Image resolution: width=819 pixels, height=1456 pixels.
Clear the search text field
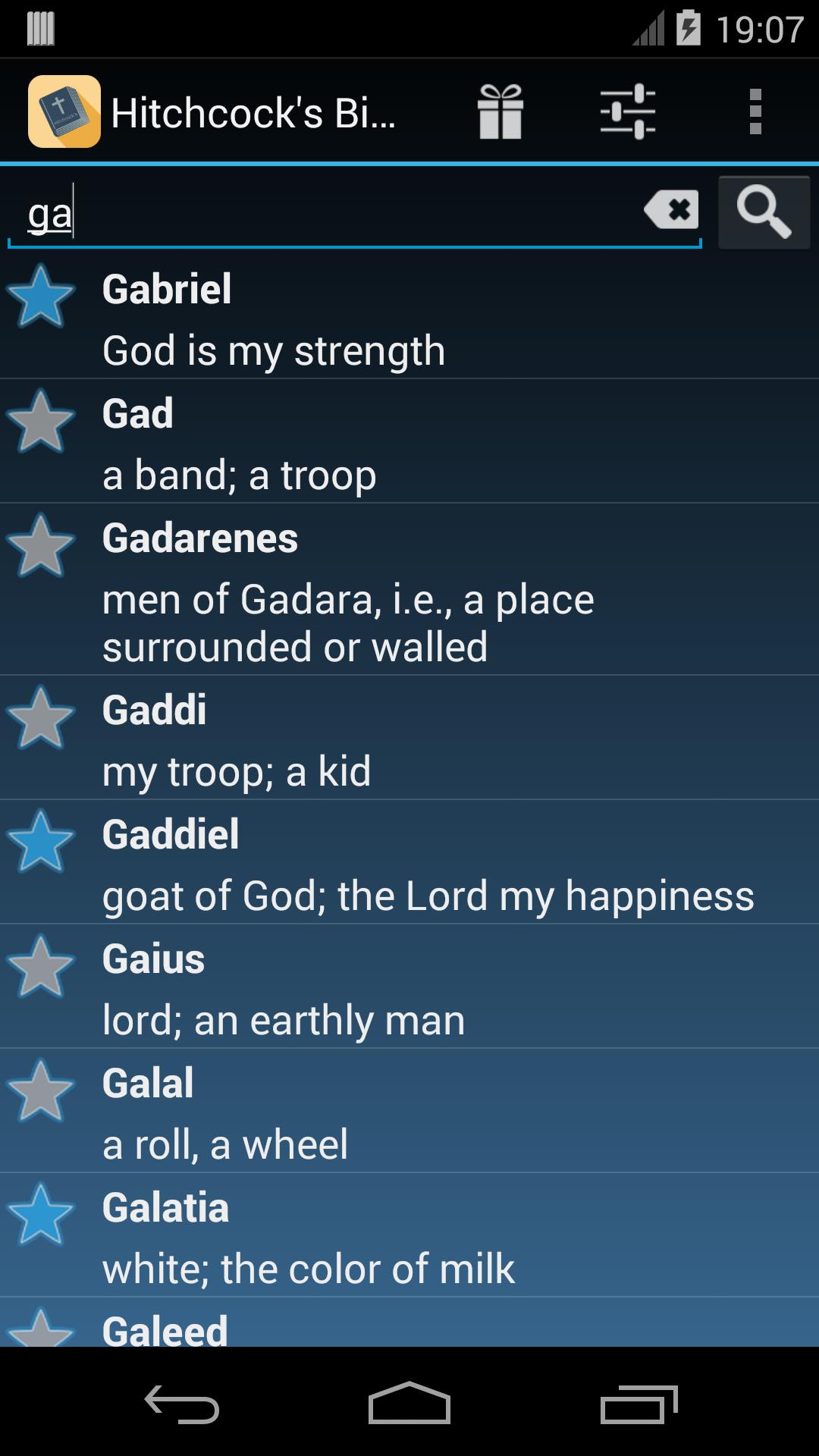click(671, 210)
